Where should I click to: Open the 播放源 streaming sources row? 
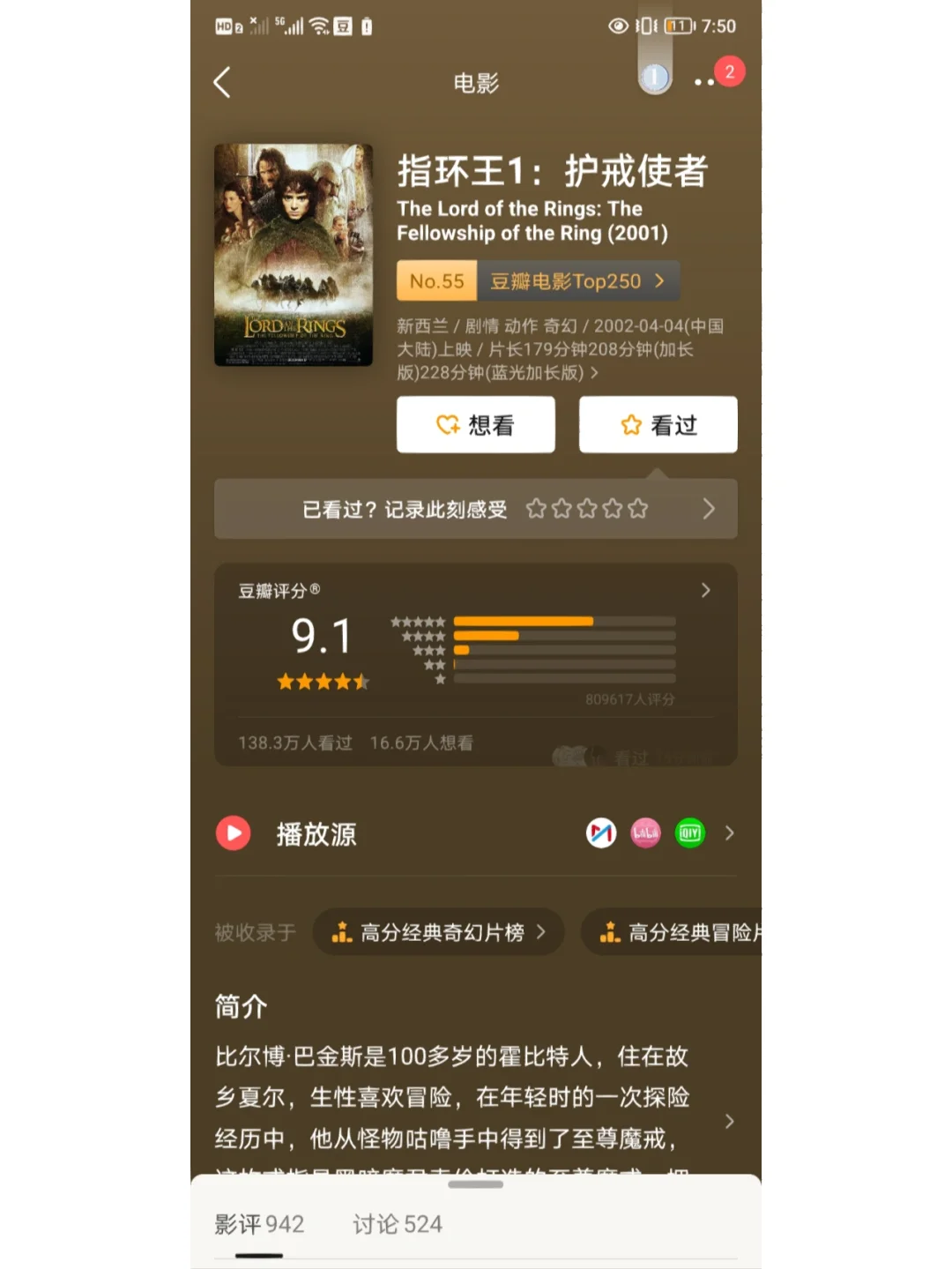tap(475, 833)
